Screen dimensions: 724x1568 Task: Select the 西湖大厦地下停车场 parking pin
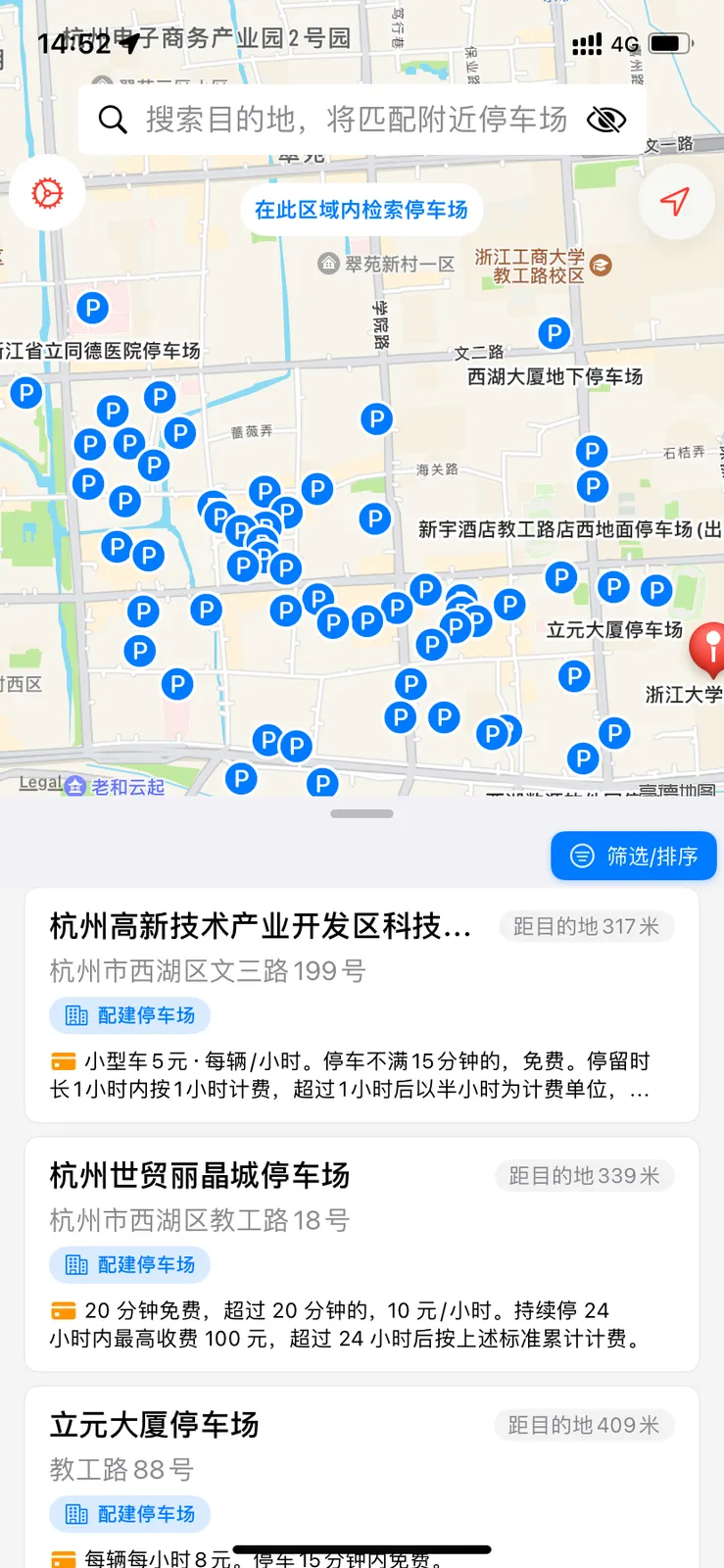[x=555, y=334]
